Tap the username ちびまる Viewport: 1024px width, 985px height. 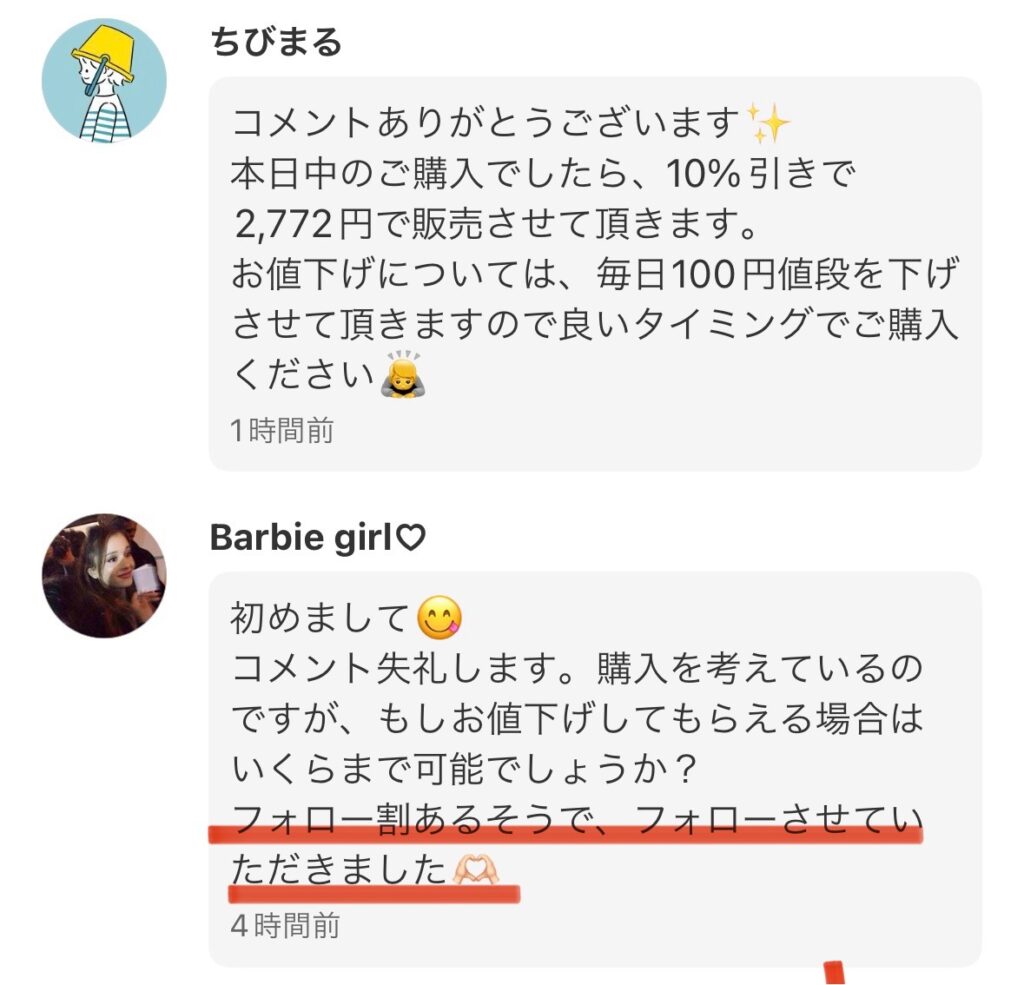[x=276, y=43]
